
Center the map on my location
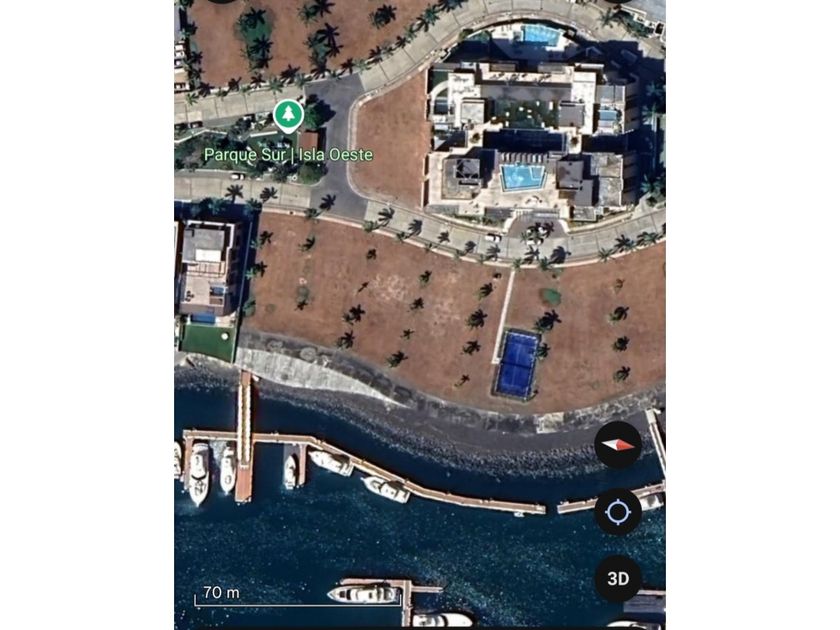618,512
